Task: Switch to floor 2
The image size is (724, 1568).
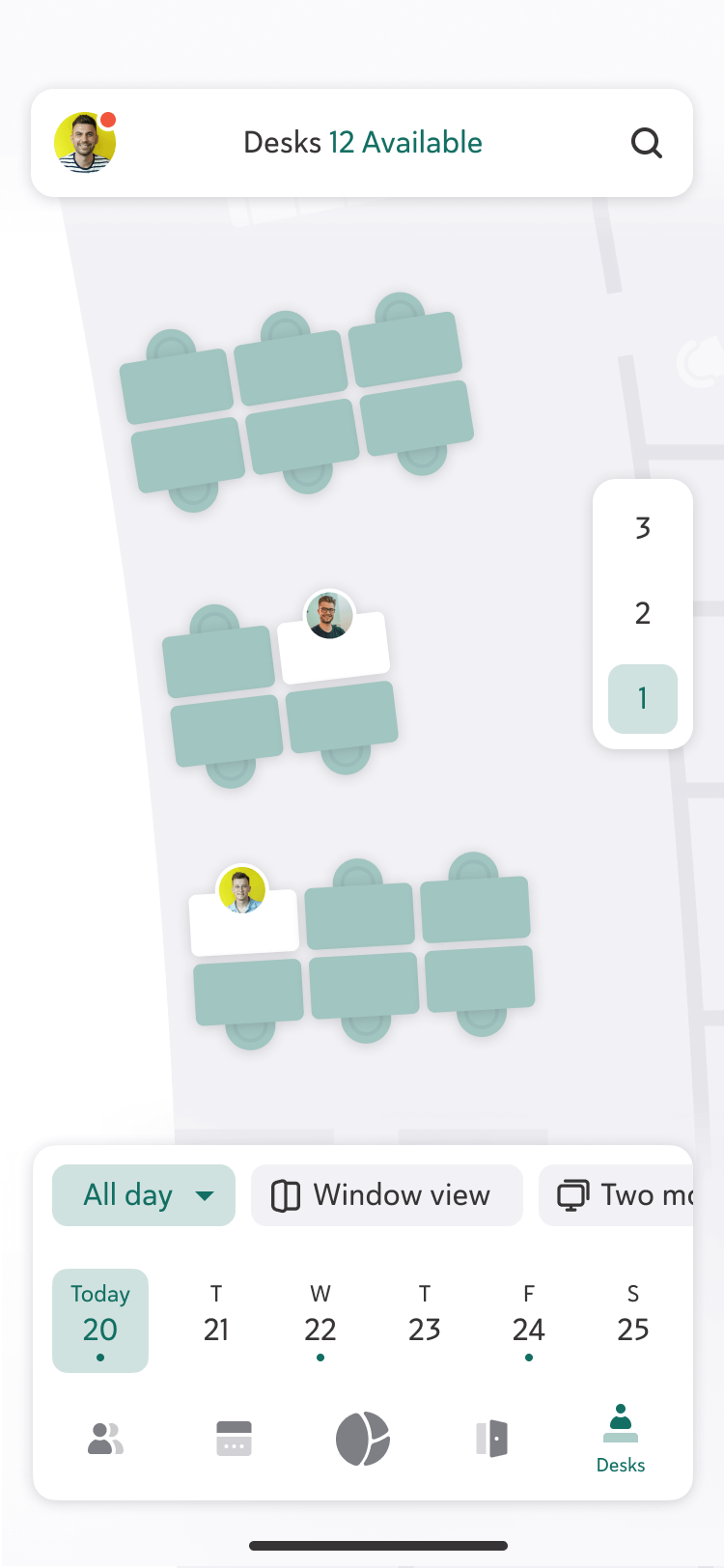Action: (643, 613)
